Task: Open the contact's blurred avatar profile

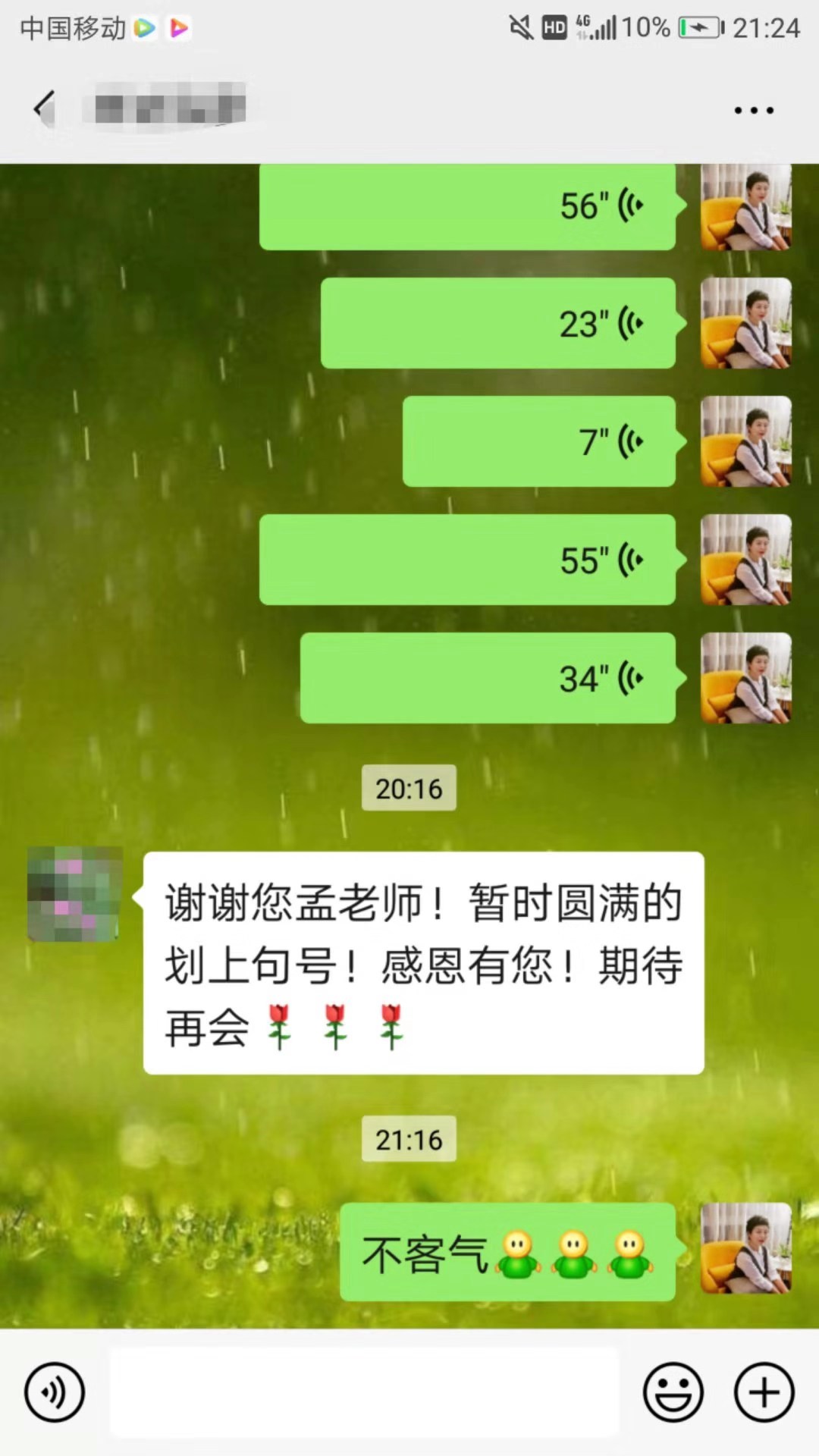Action: (x=74, y=895)
